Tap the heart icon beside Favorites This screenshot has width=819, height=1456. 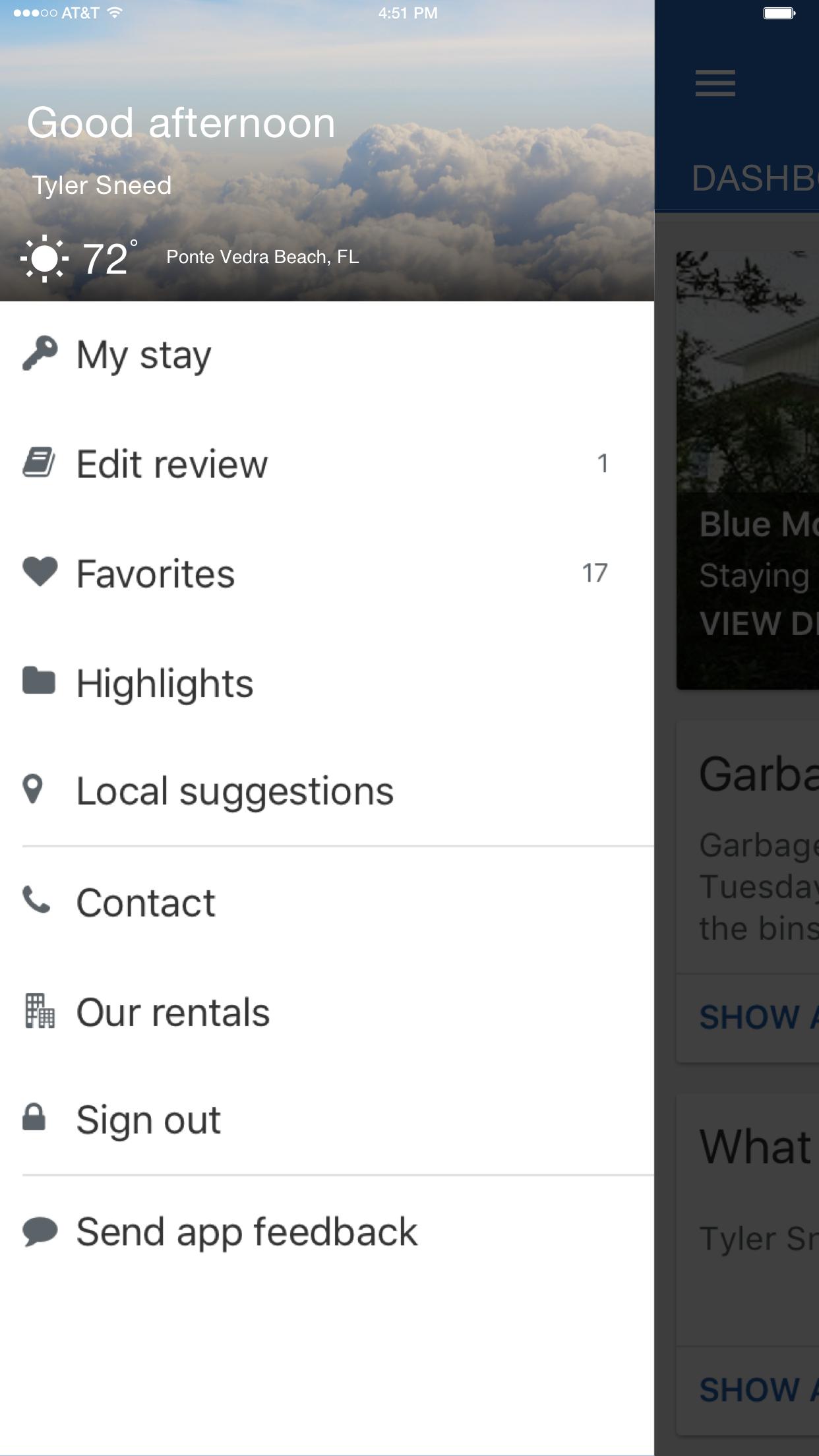(x=40, y=572)
